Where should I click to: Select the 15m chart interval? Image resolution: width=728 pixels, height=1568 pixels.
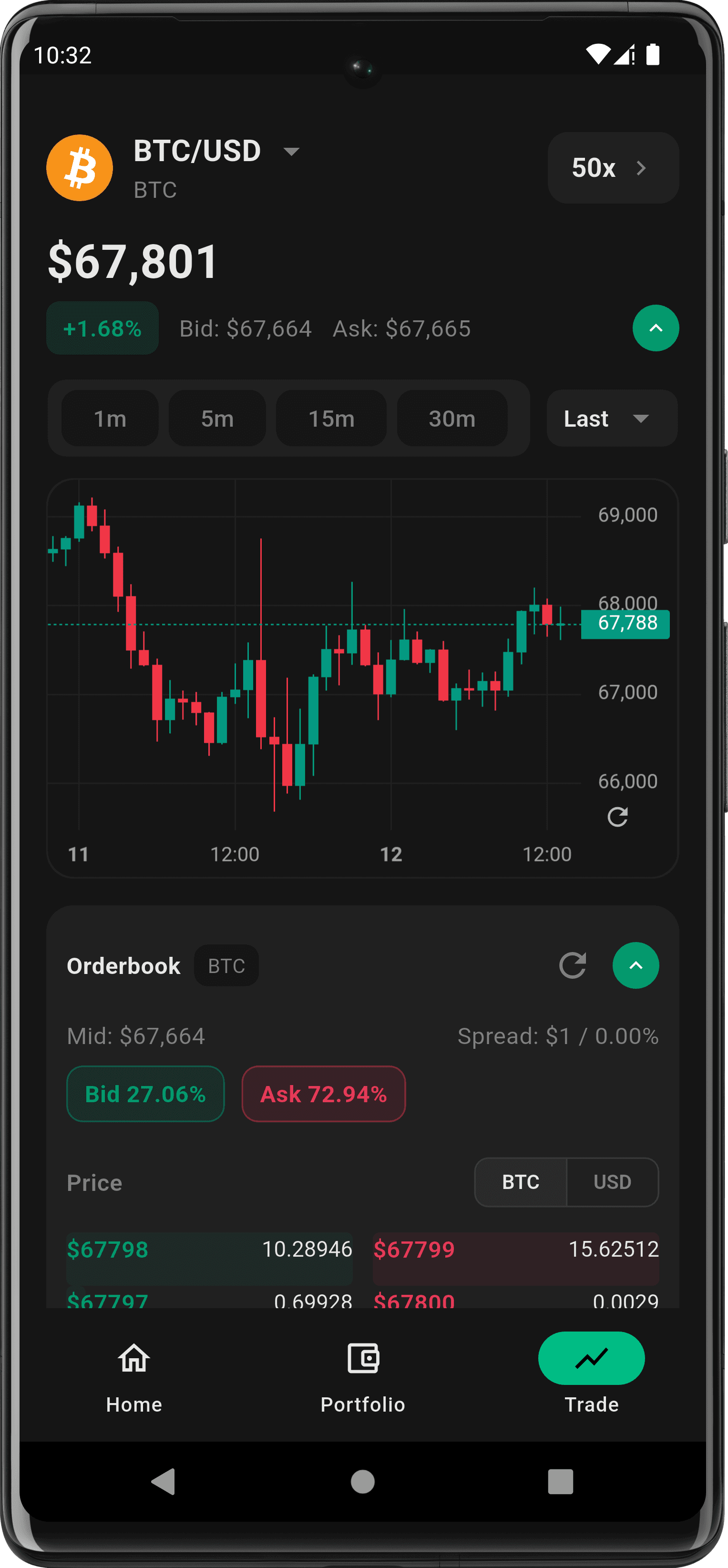(331, 419)
